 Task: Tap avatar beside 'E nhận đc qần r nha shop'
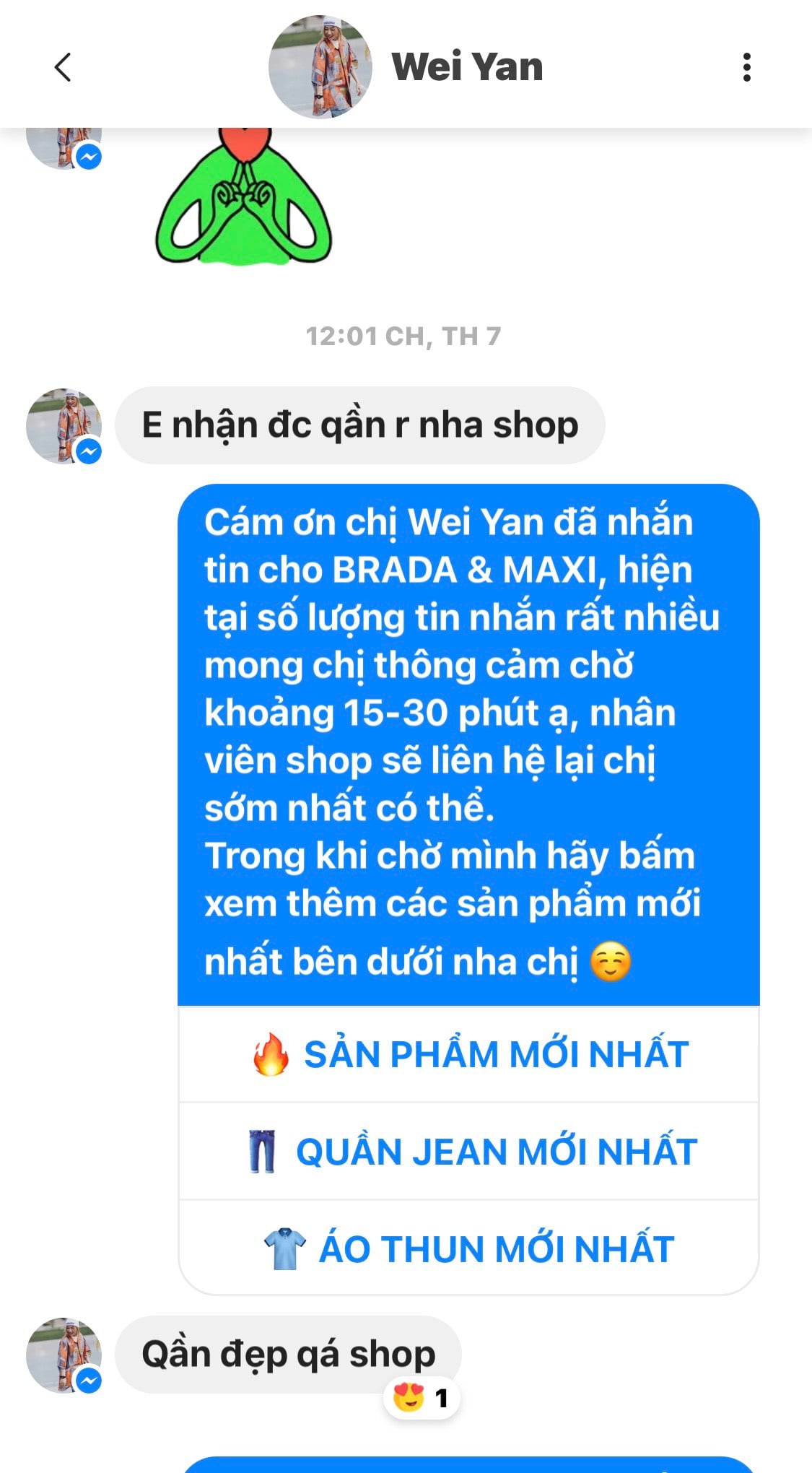[x=64, y=426]
